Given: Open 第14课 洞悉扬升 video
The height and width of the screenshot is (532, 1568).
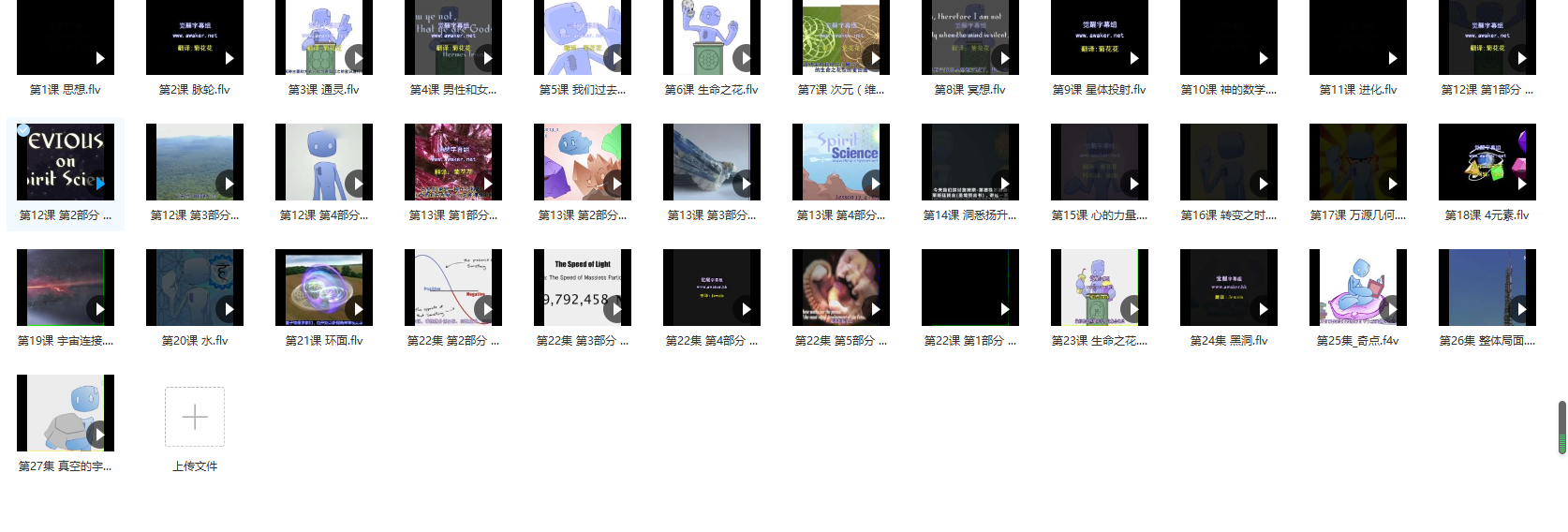Looking at the screenshot, I should [970, 162].
